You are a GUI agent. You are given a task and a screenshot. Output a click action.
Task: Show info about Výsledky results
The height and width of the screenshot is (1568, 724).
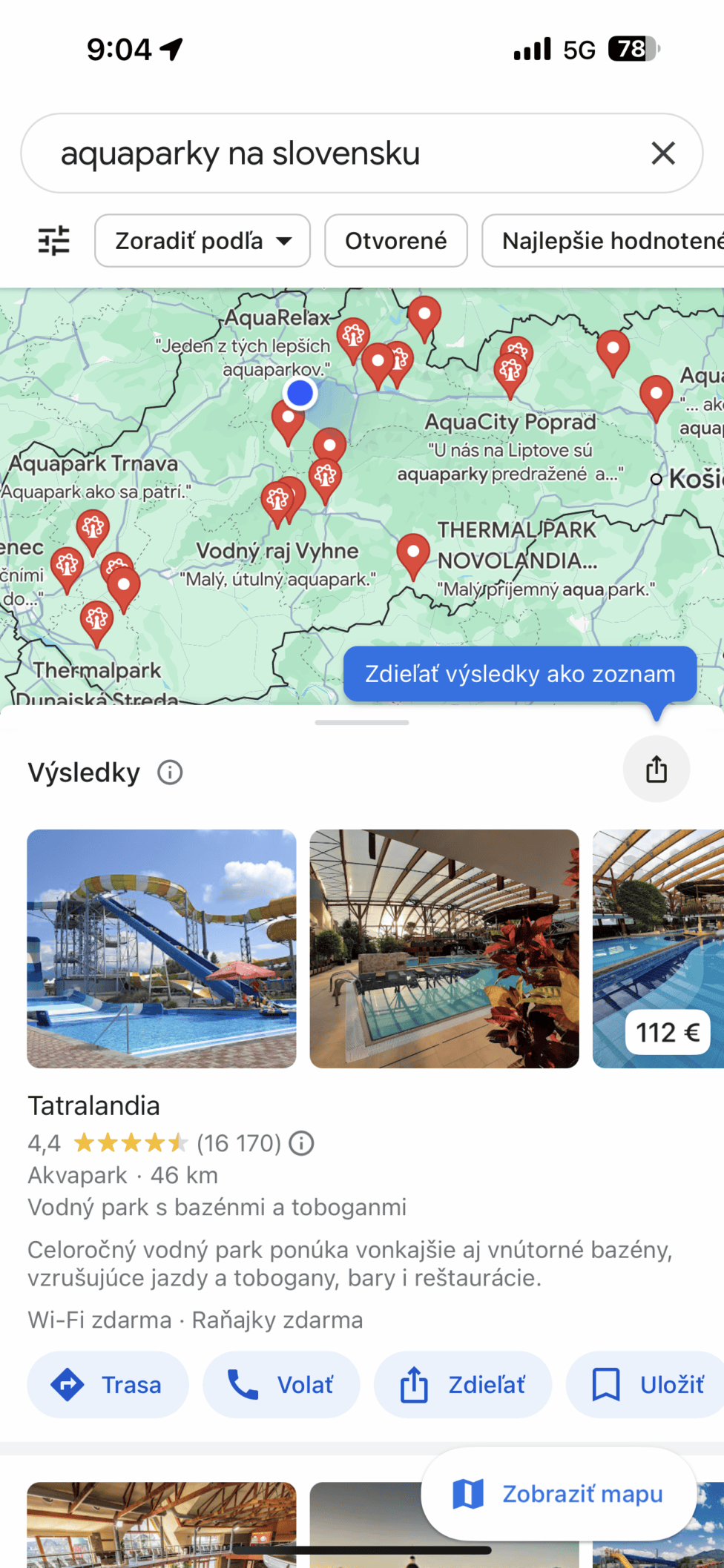(x=170, y=773)
